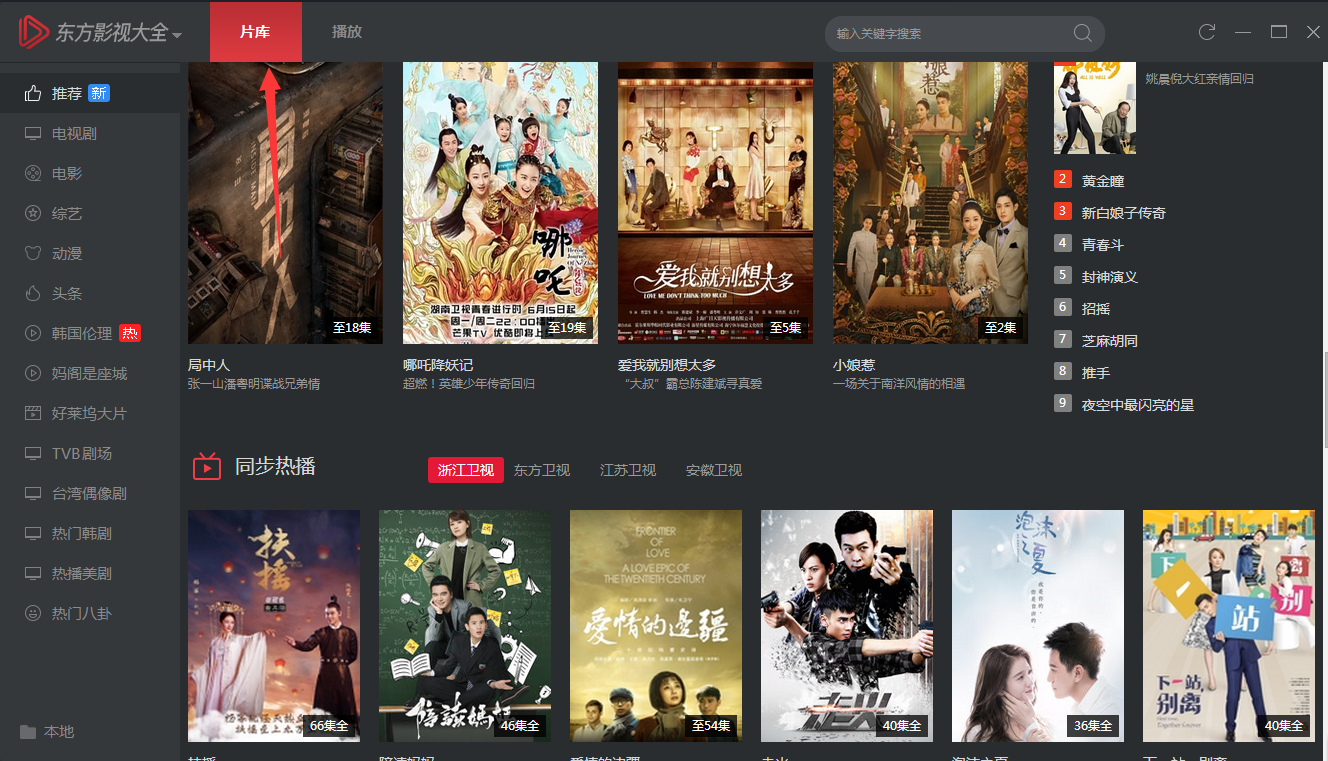Open 爱情的边疆 from 同步热播

655,625
